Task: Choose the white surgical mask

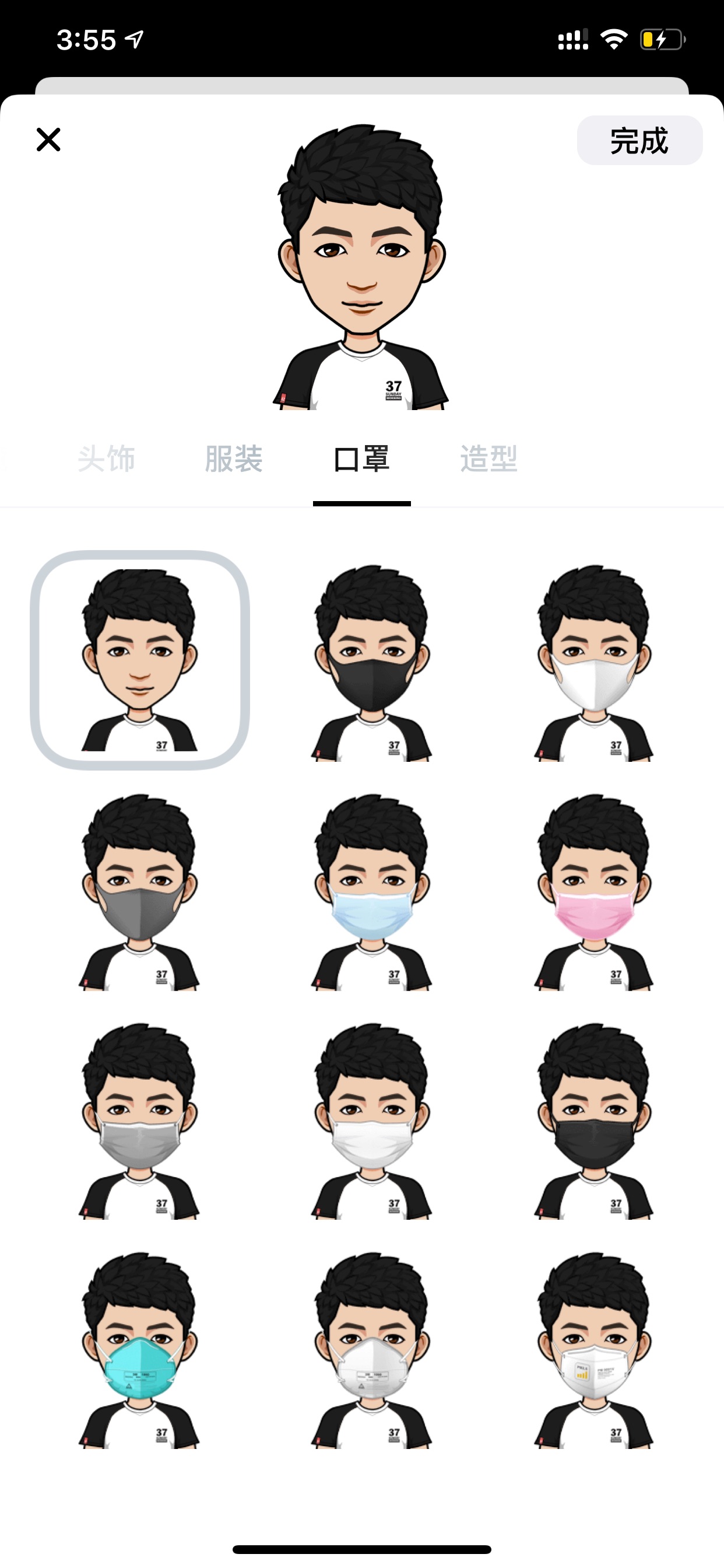Action: pos(372,1121)
